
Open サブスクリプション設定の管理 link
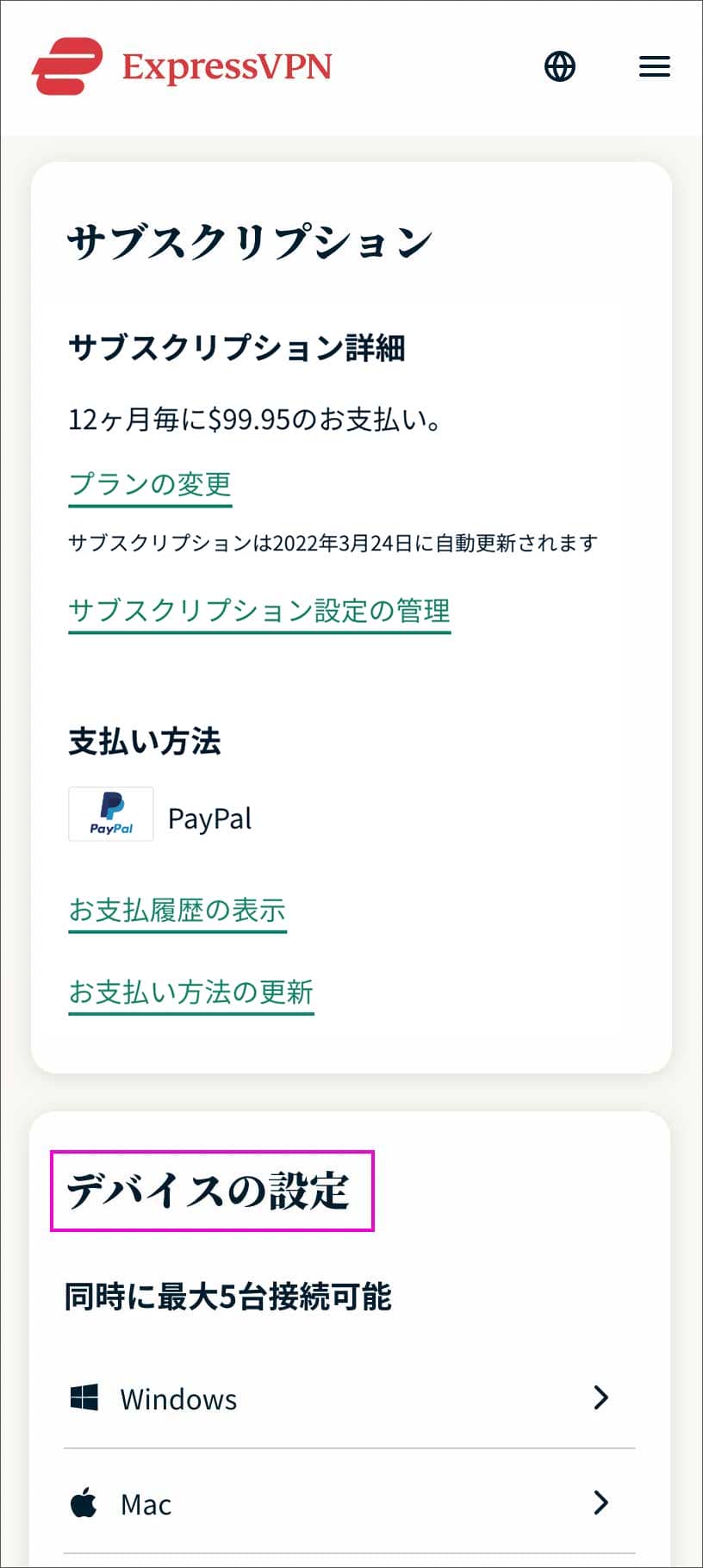click(259, 611)
